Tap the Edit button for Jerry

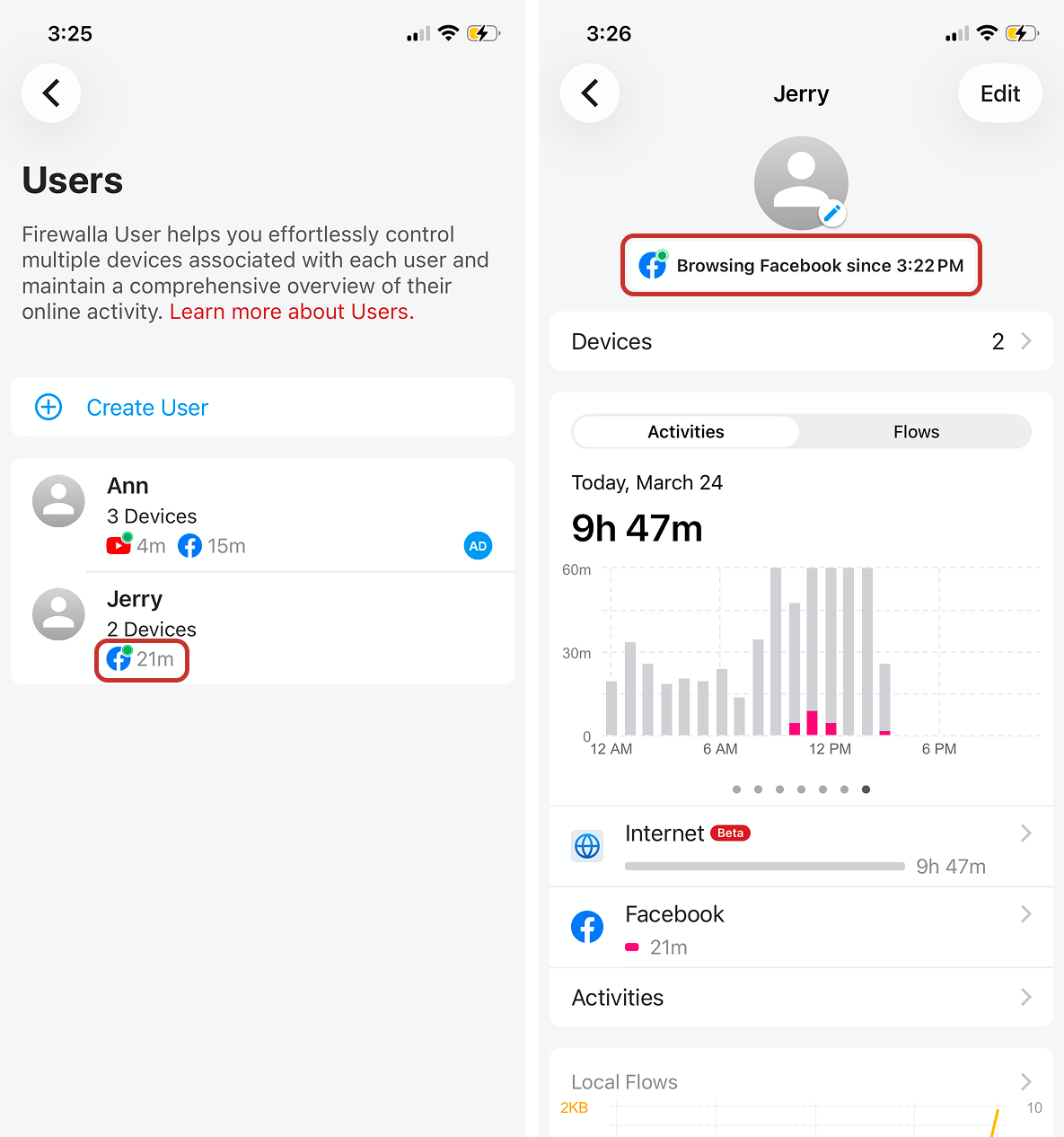pos(999,93)
